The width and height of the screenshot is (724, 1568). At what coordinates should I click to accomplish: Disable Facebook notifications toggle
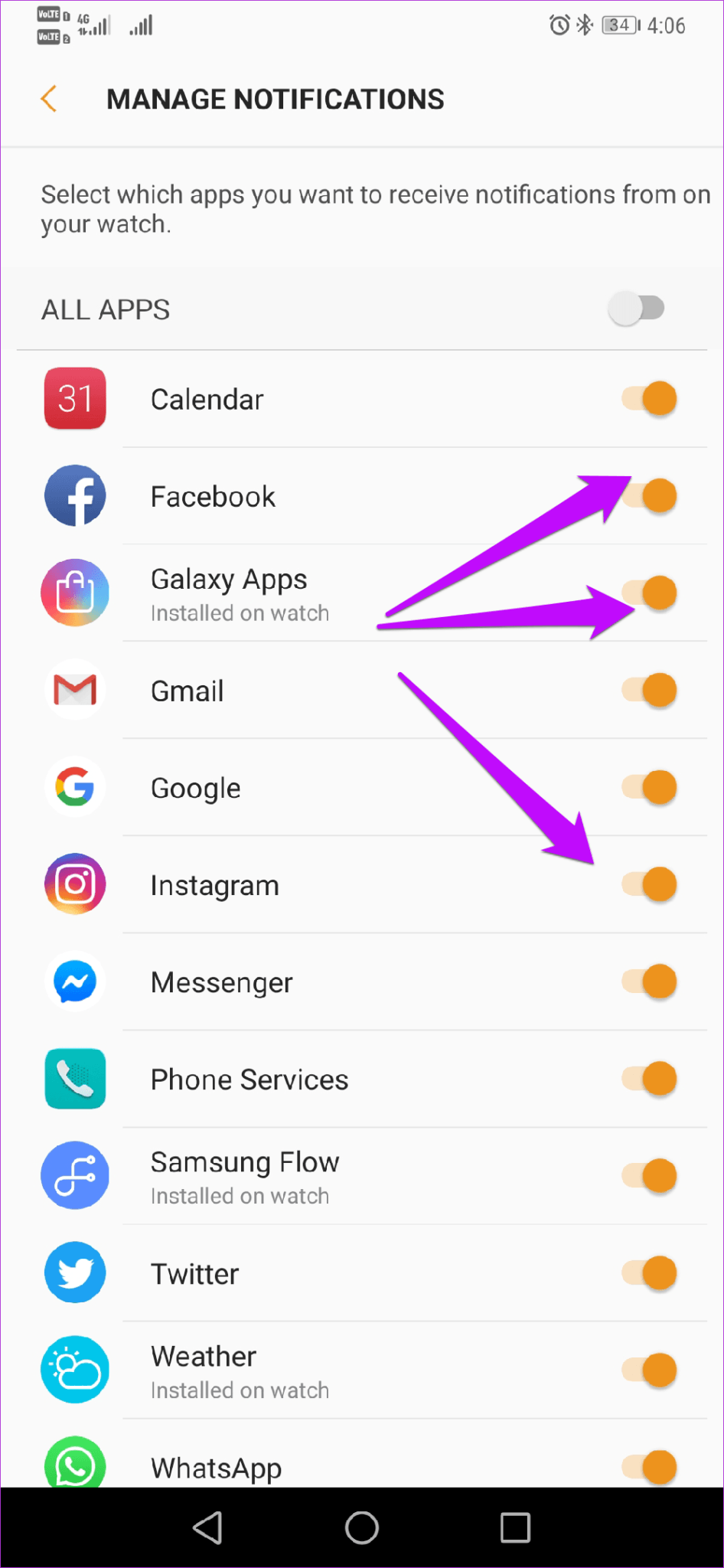(650, 496)
